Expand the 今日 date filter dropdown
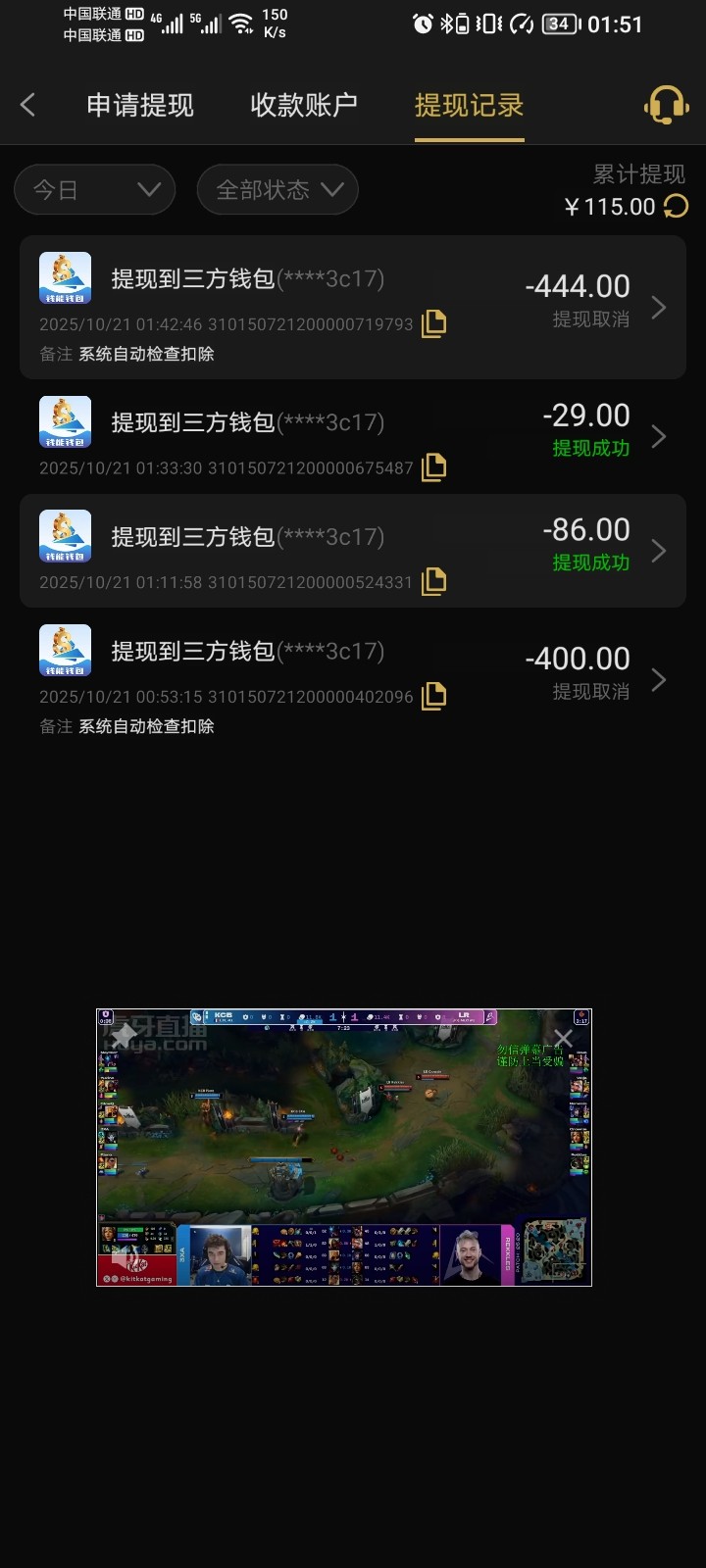 point(94,190)
